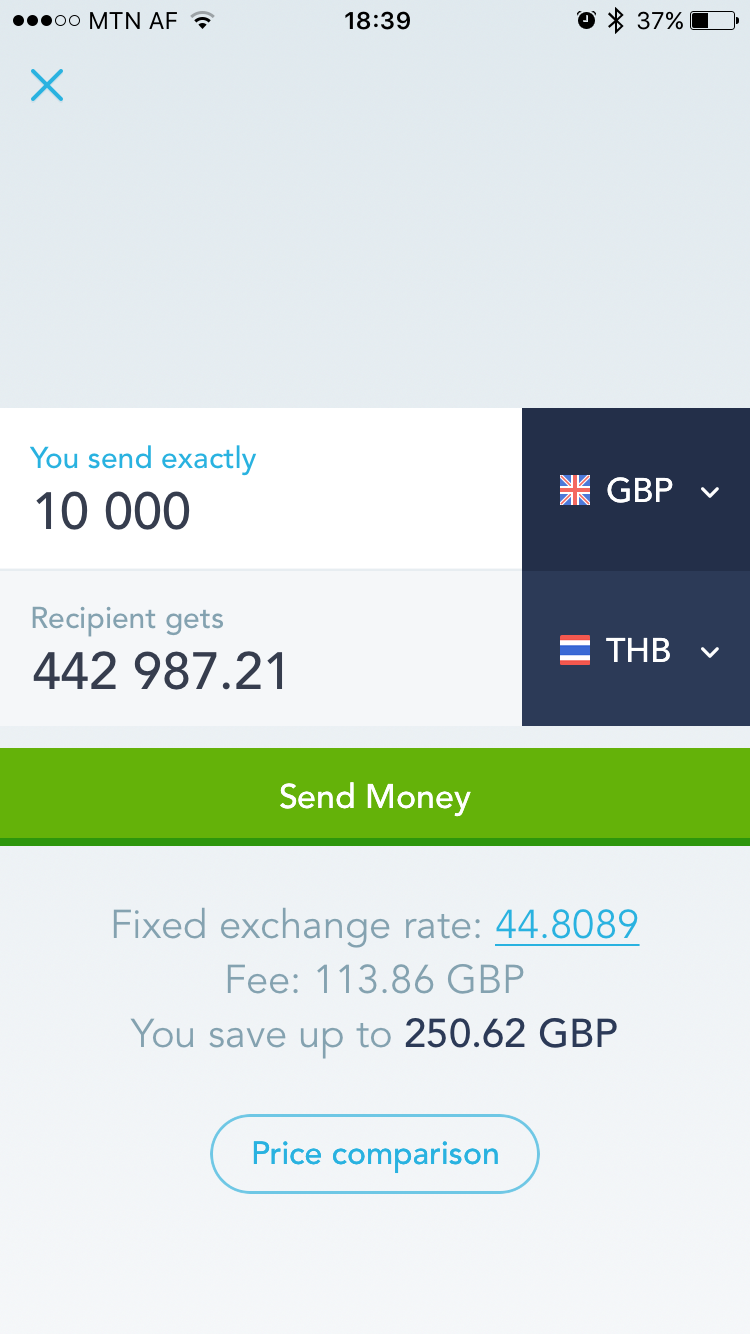750x1334 pixels.
Task: Edit the You send exactly amount
Action: (x=261, y=489)
